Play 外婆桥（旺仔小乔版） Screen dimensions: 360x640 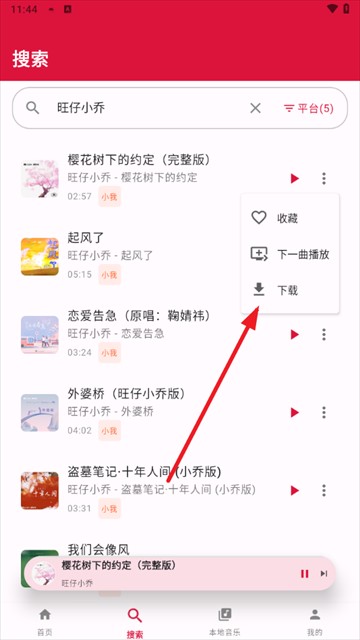(295, 413)
